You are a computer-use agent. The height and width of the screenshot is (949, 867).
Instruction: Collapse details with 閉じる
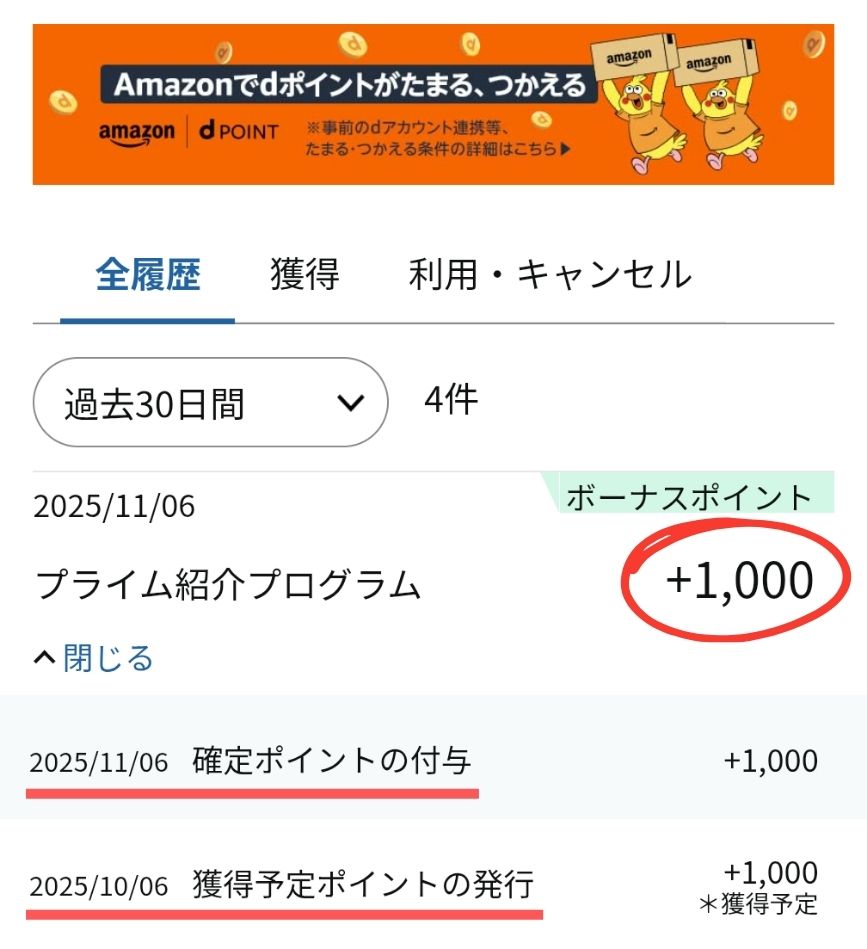[x=96, y=658]
